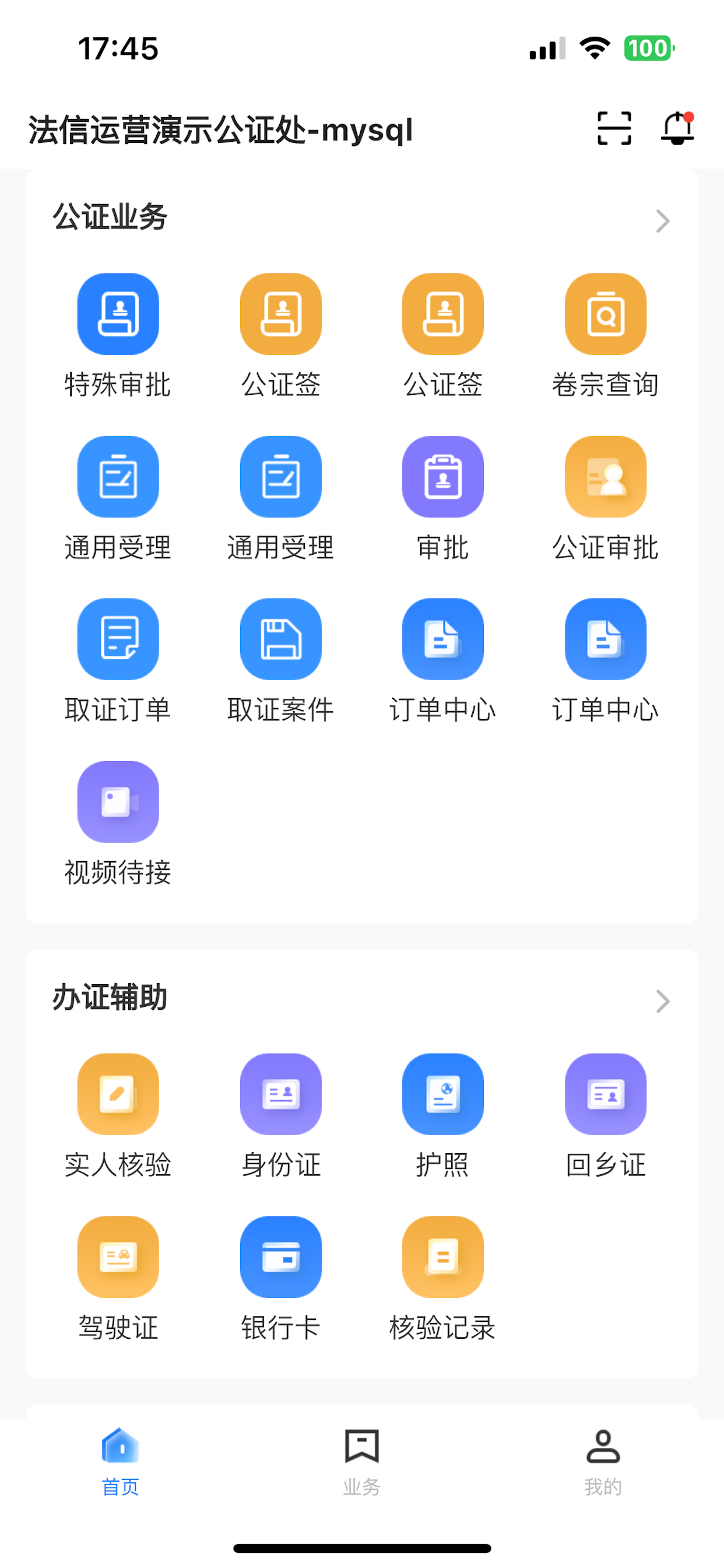
Task: Tap the purple 审批 icon
Action: [443, 477]
